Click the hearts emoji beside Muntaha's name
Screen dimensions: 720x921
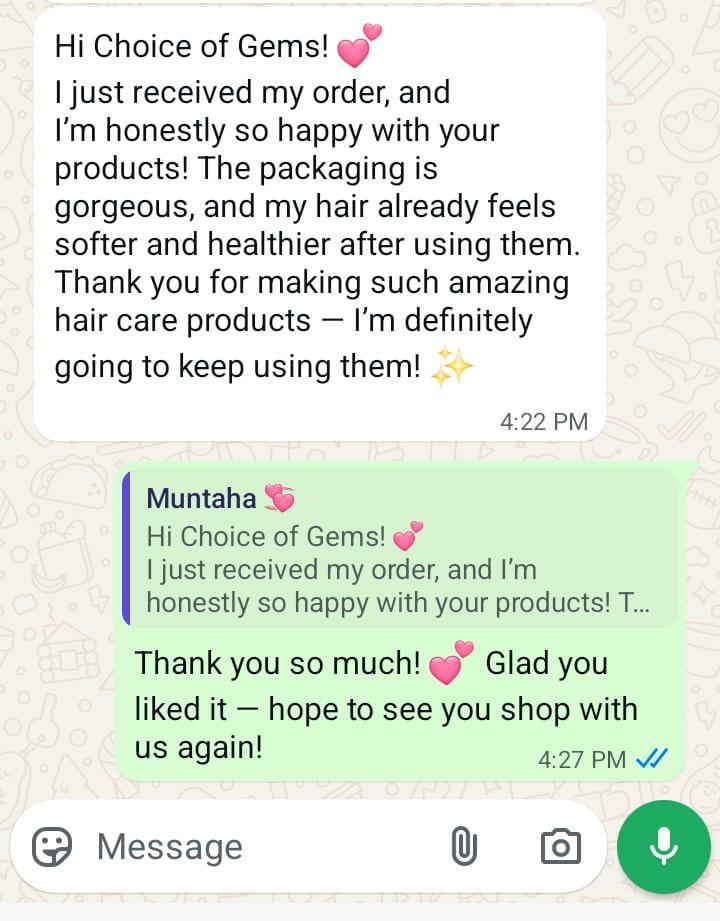pyautogui.click(x=278, y=497)
